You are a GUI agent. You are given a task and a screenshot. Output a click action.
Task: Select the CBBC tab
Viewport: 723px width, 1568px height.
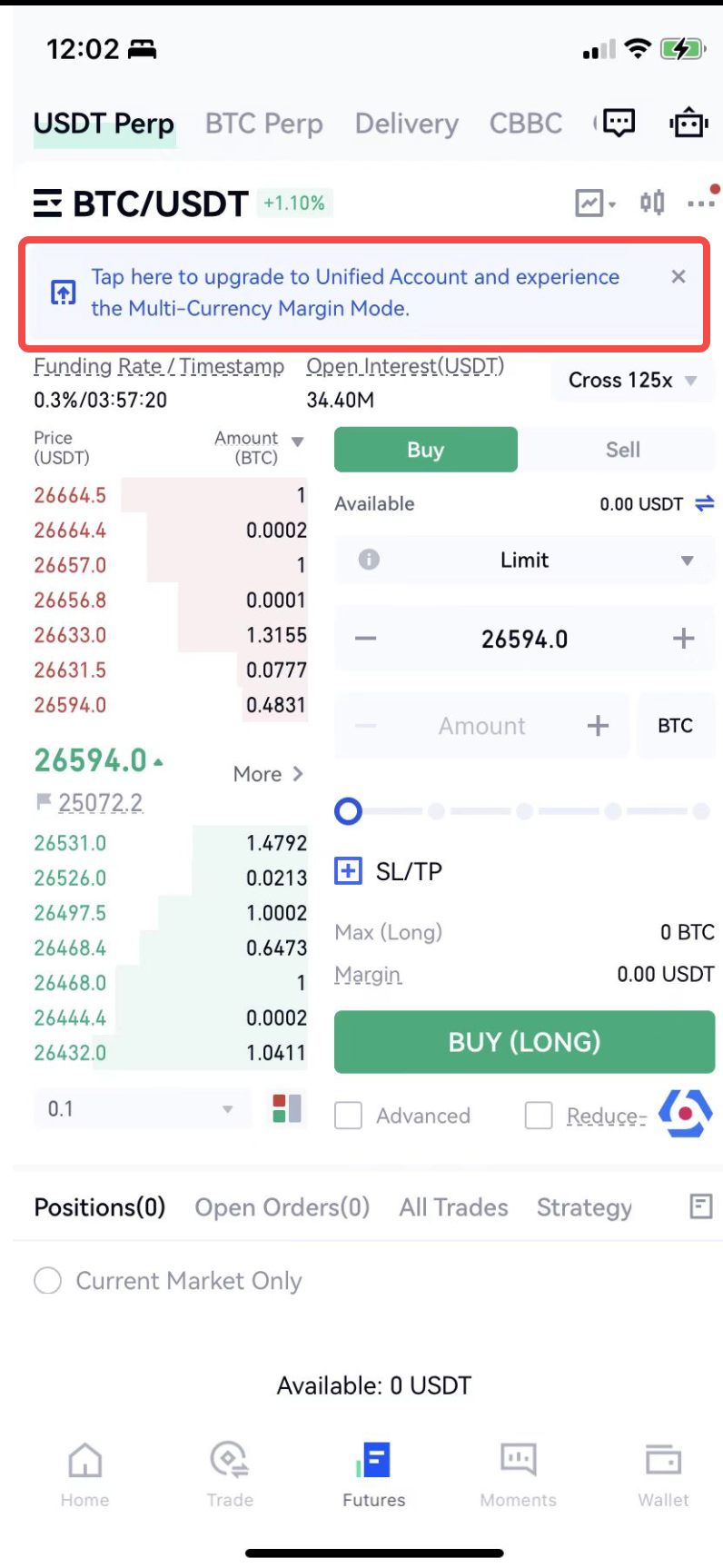(525, 124)
